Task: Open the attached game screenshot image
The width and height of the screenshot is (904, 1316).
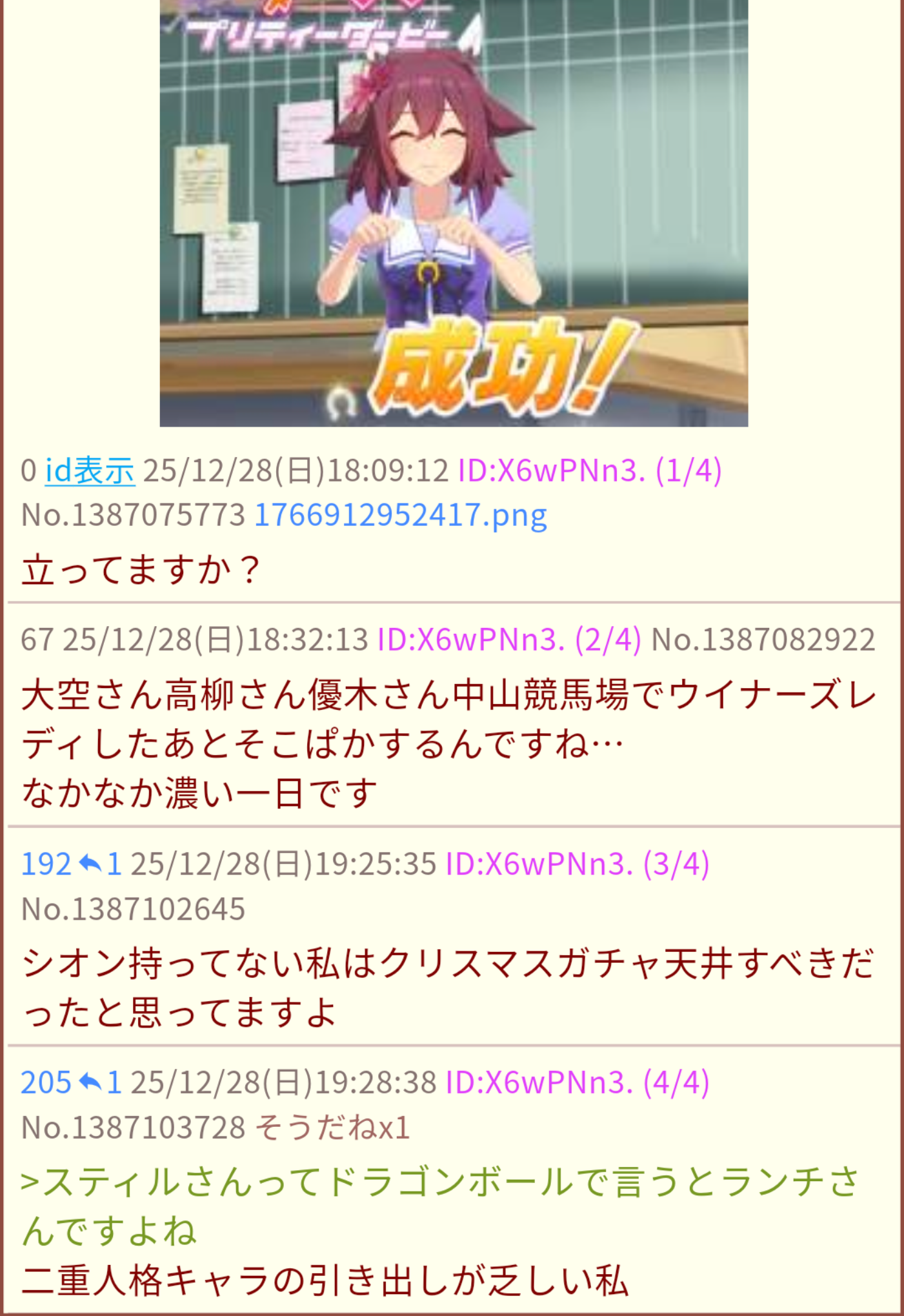Action: [454, 213]
